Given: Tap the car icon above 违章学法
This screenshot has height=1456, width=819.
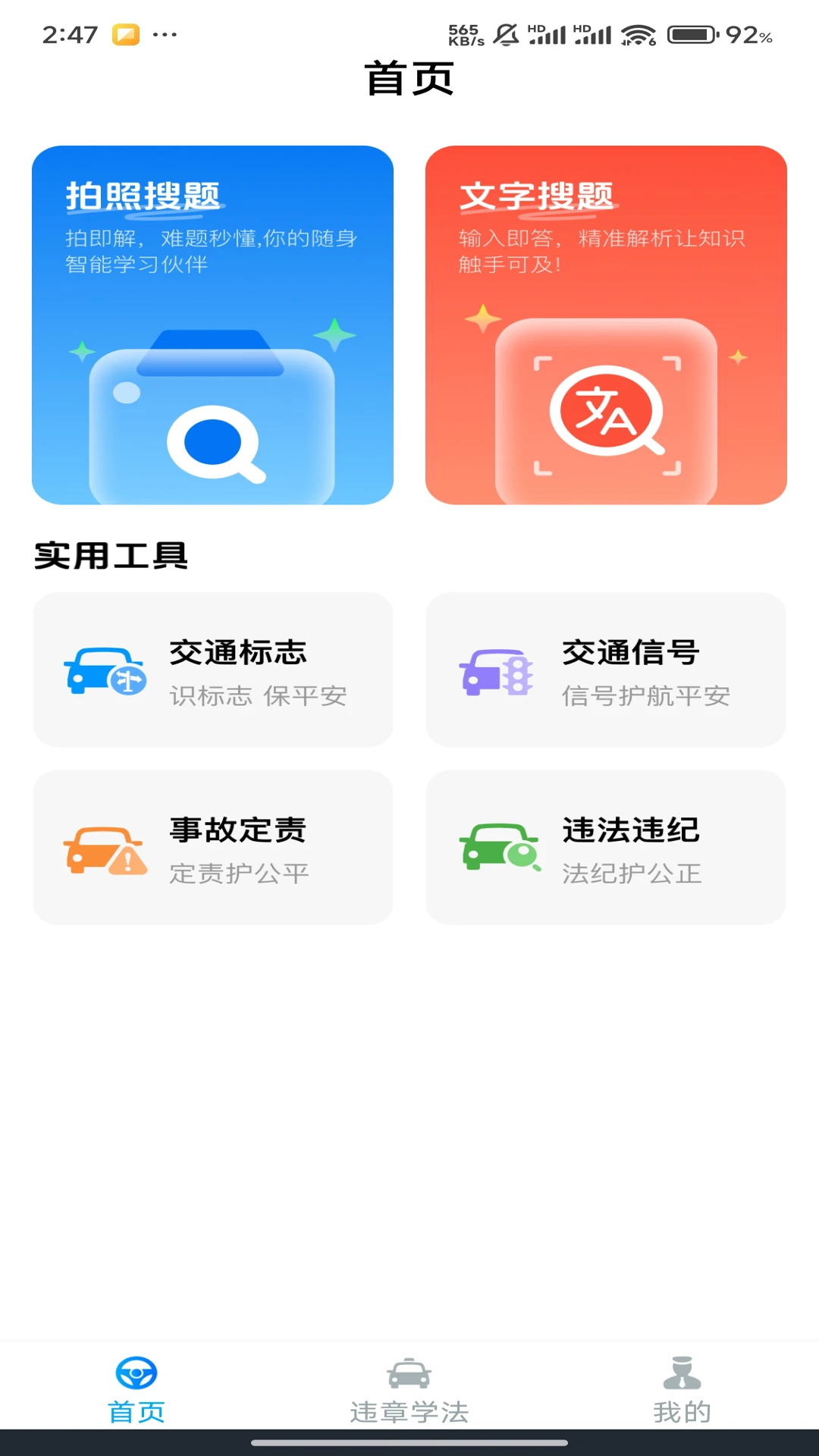Looking at the screenshot, I should tap(409, 1371).
